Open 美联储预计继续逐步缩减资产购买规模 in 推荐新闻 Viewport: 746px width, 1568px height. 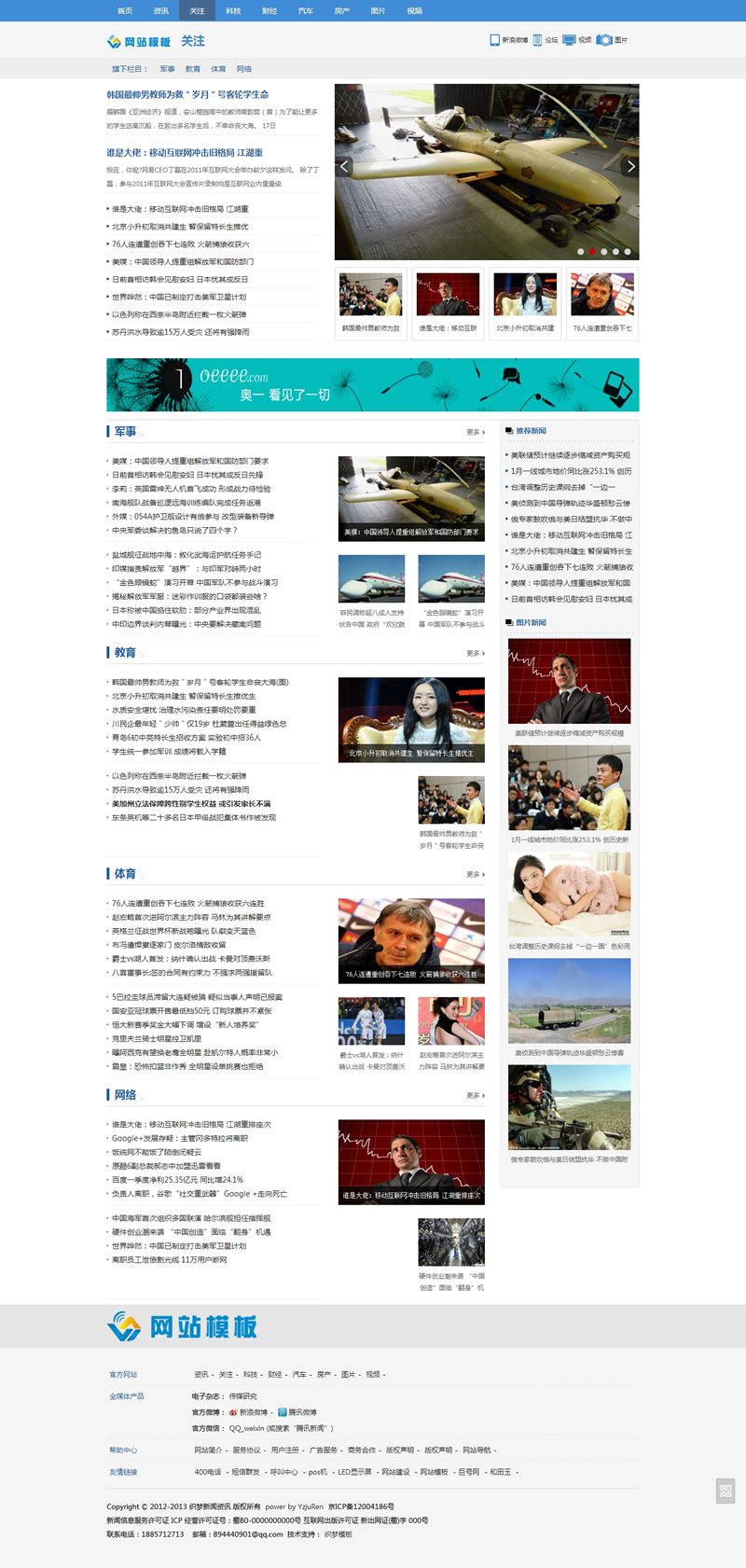point(570,455)
